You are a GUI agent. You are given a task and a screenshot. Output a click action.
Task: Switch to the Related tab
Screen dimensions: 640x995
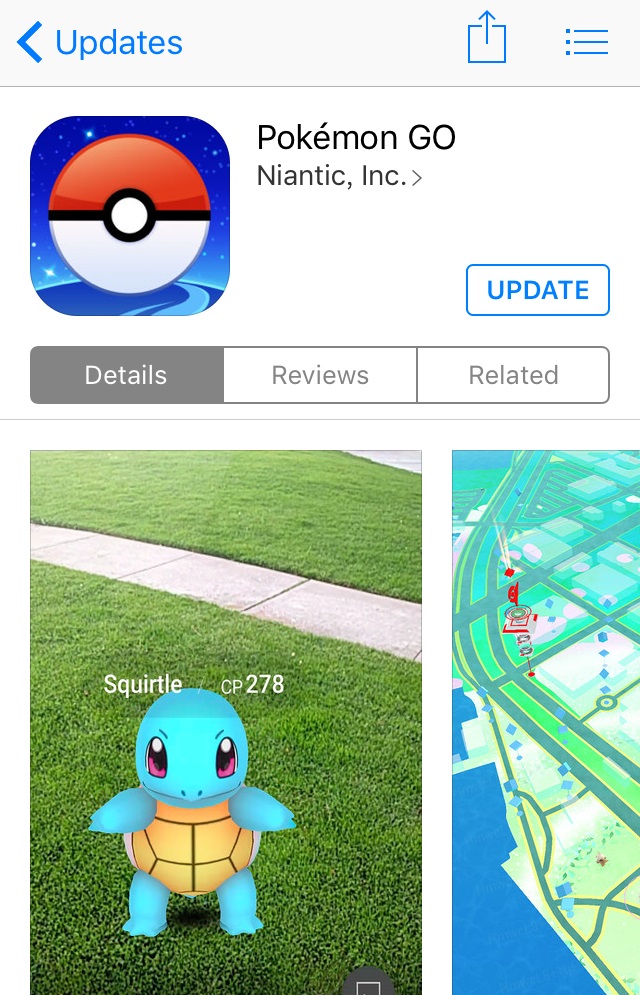click(x=513, y=375)
